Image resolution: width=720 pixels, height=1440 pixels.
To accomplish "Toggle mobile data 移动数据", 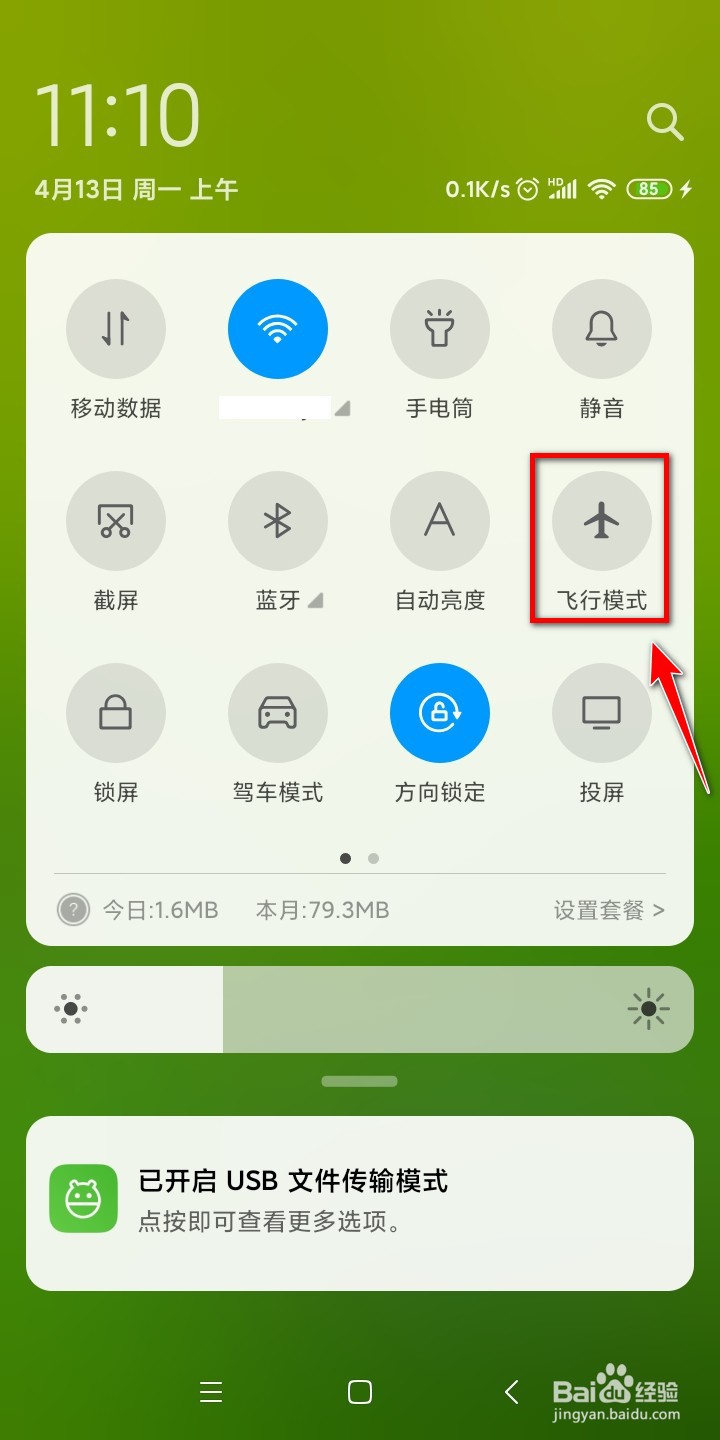I will click(115, 328).
